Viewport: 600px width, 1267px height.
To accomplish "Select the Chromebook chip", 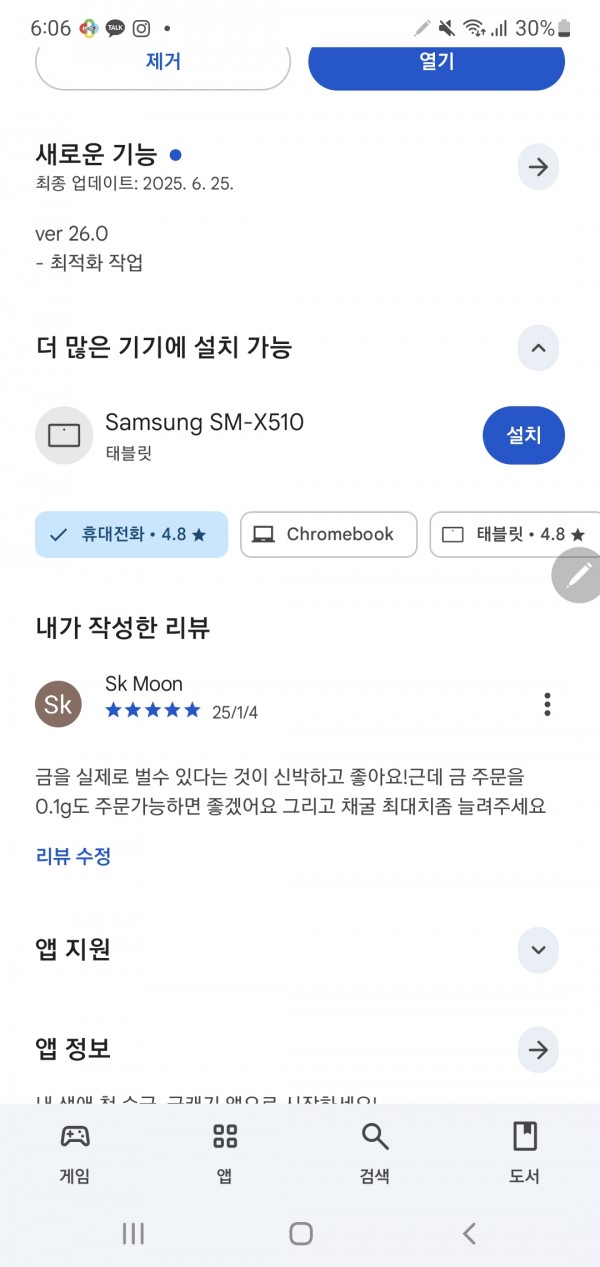I will tap(328, 535).
